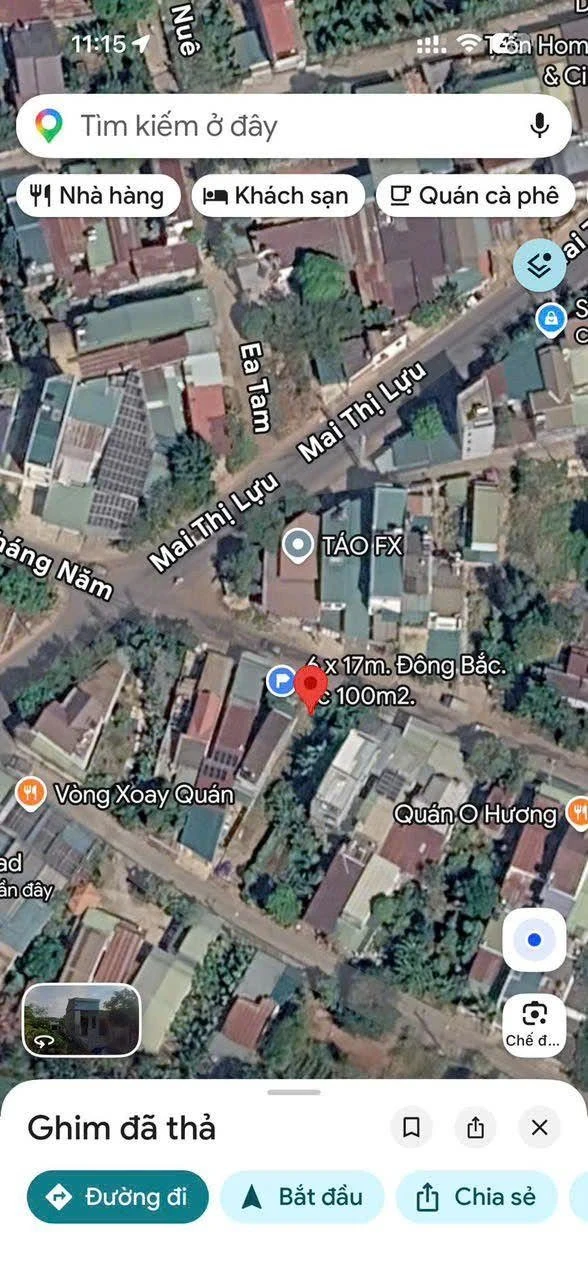Open the map layers button
Image resolution: width=588 pixels, height=1280 pixels.
click(x=540, y=265)
